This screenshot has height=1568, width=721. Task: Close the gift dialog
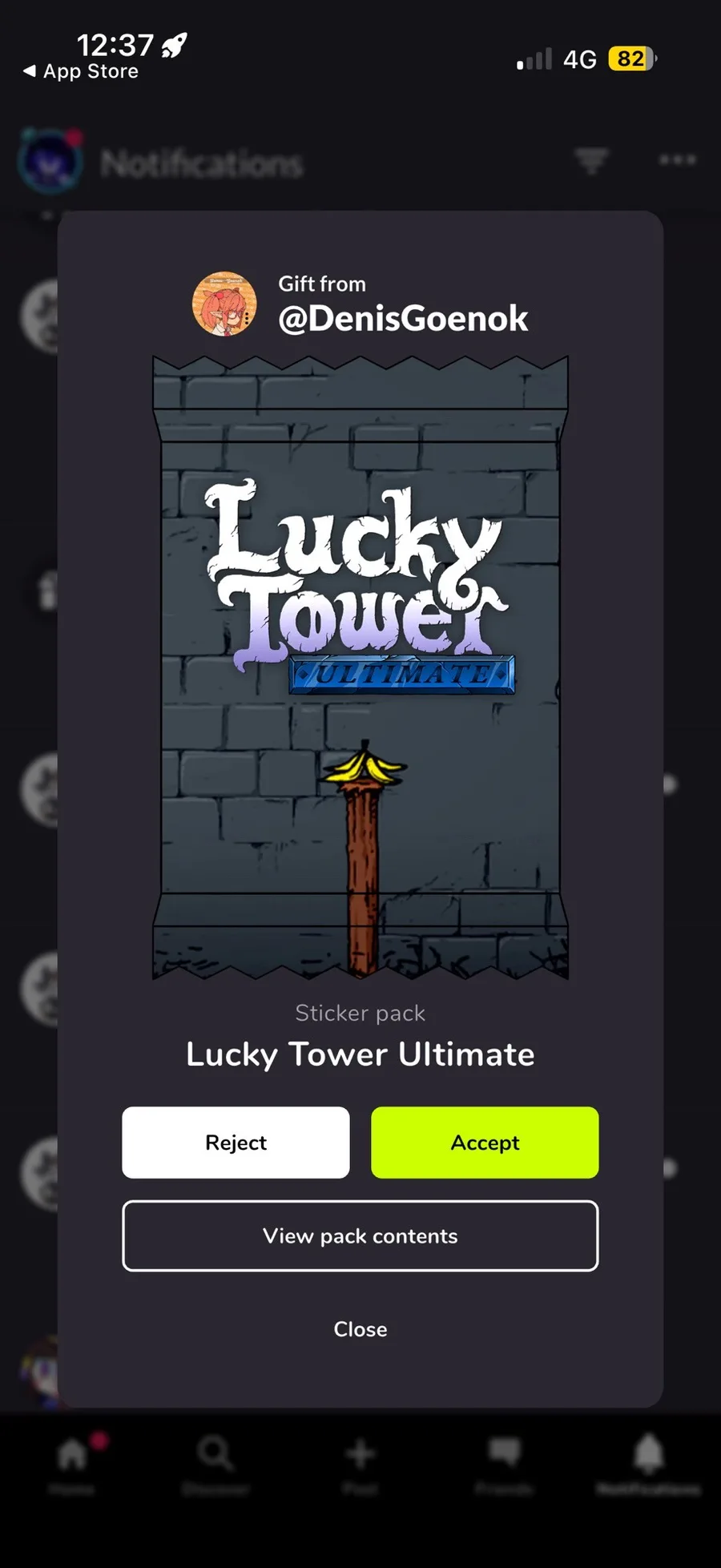point(360,1329)
